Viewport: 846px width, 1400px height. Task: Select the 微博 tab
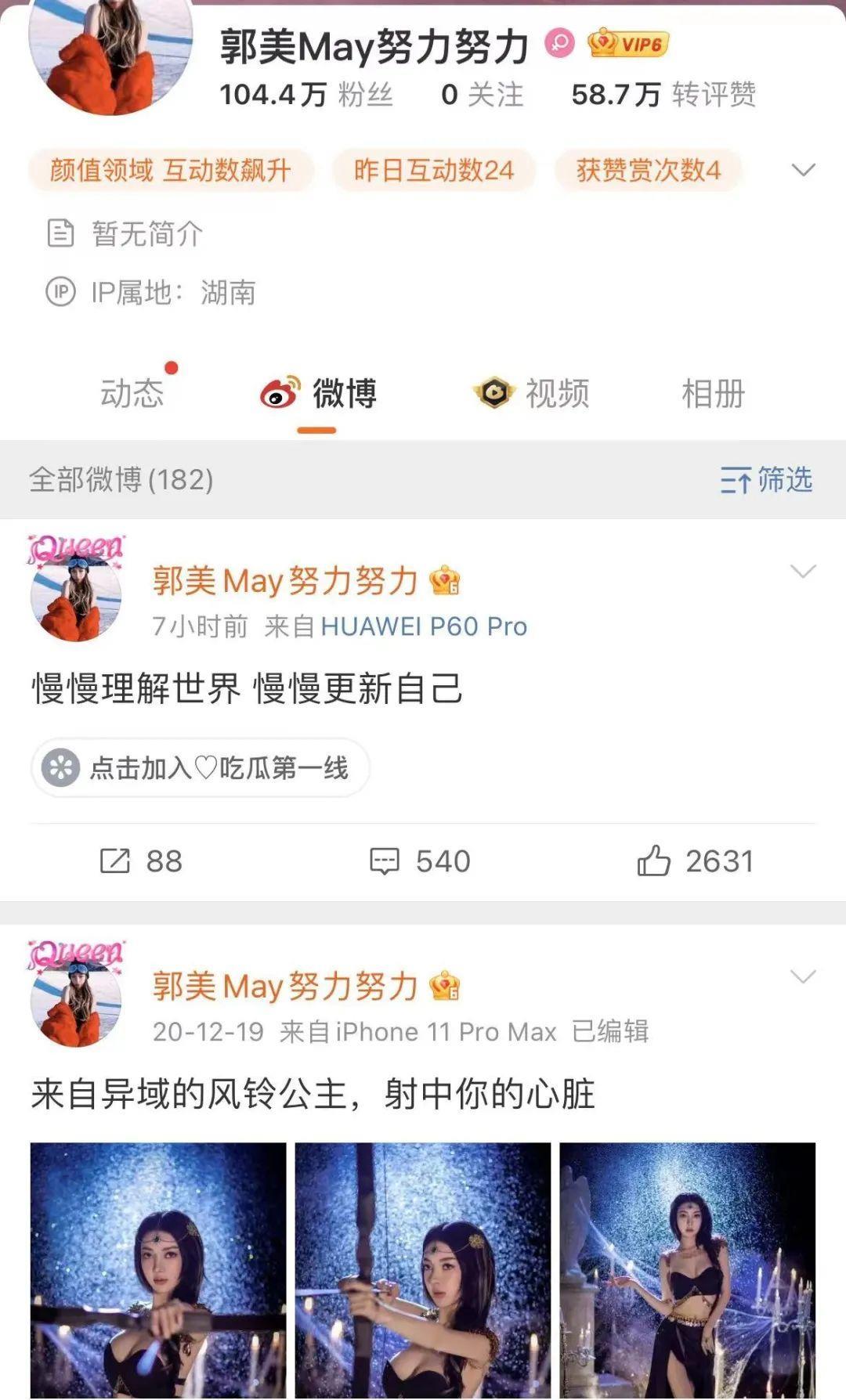[x=320, y=393]
